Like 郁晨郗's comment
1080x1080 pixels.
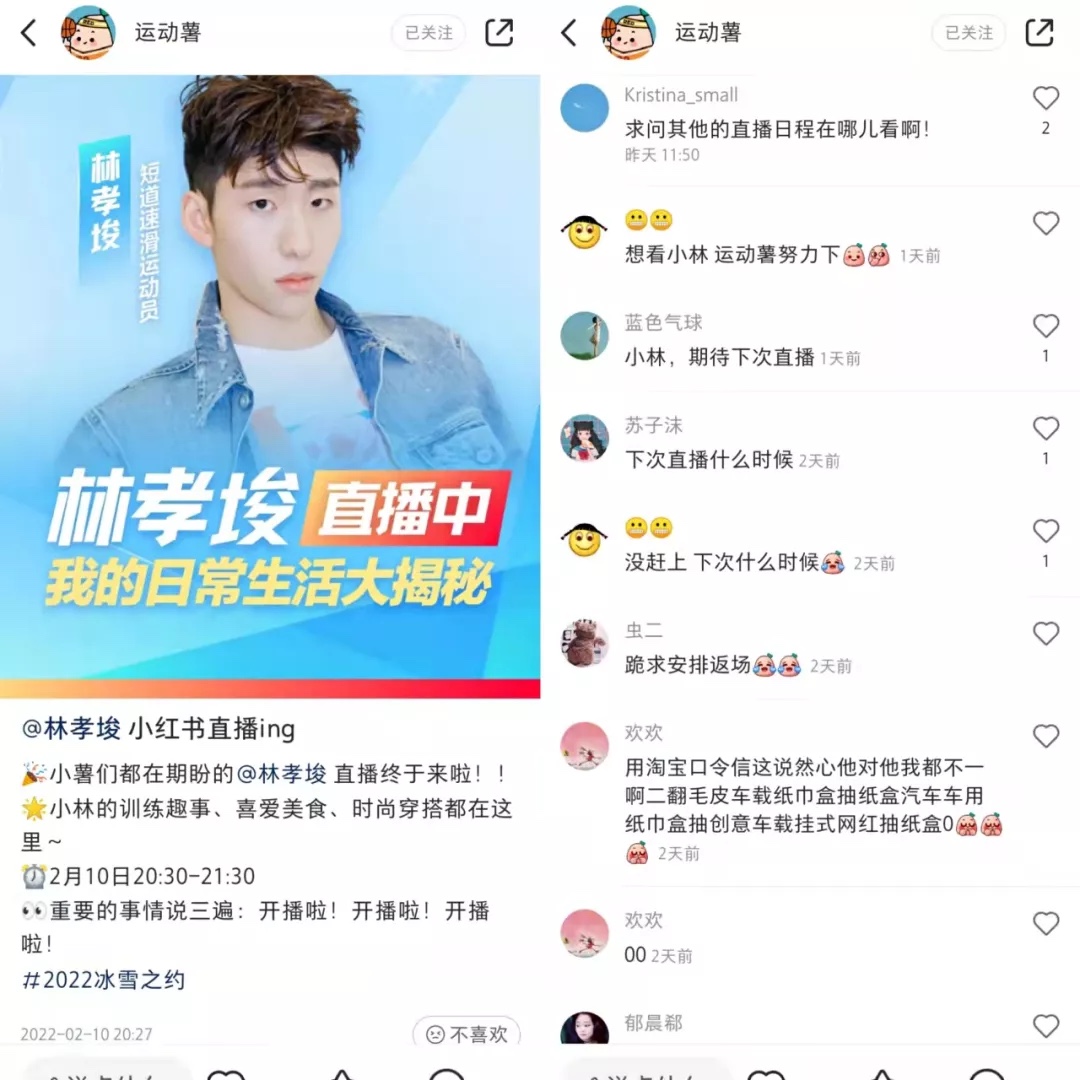1045,1025
